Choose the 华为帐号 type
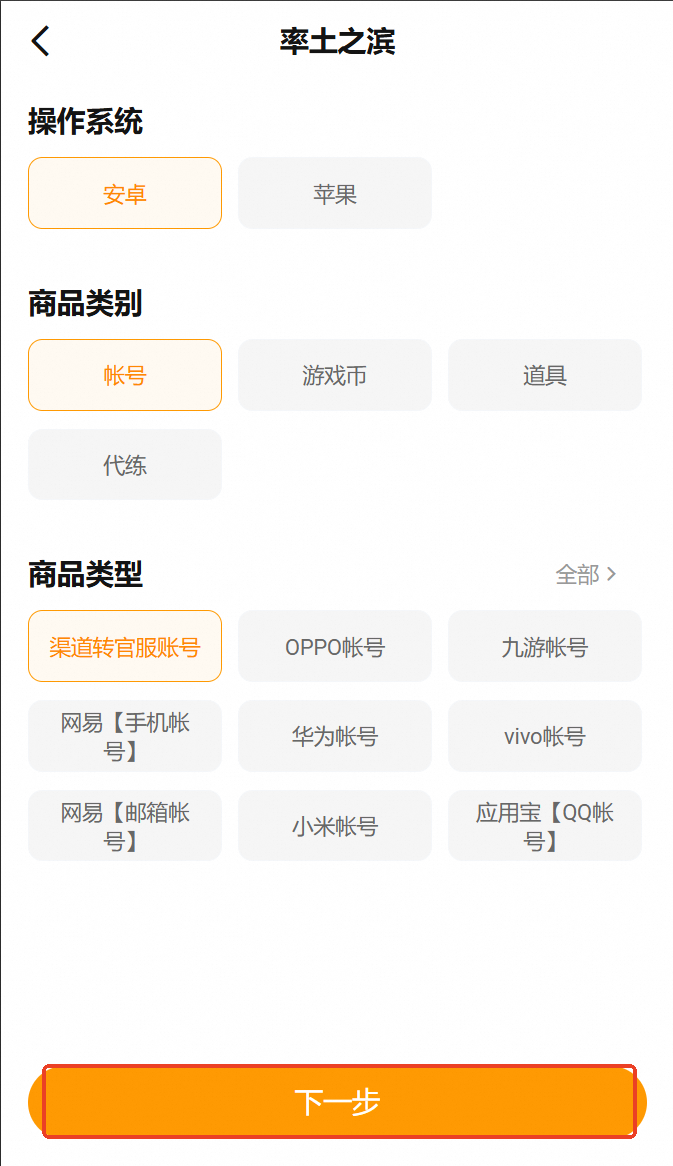Image resolution: width=673 pixels, height=1166 pixels. (x=334, y=736)
